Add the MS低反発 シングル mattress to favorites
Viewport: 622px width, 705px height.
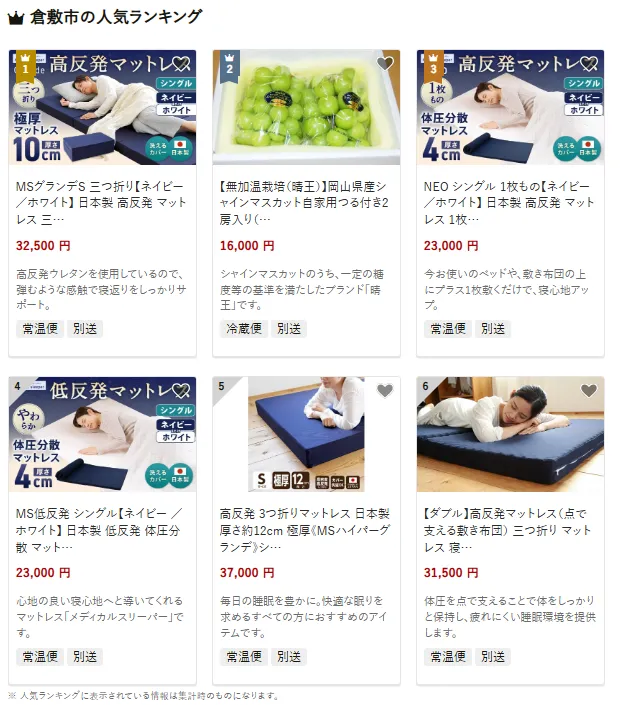point(181,391)
